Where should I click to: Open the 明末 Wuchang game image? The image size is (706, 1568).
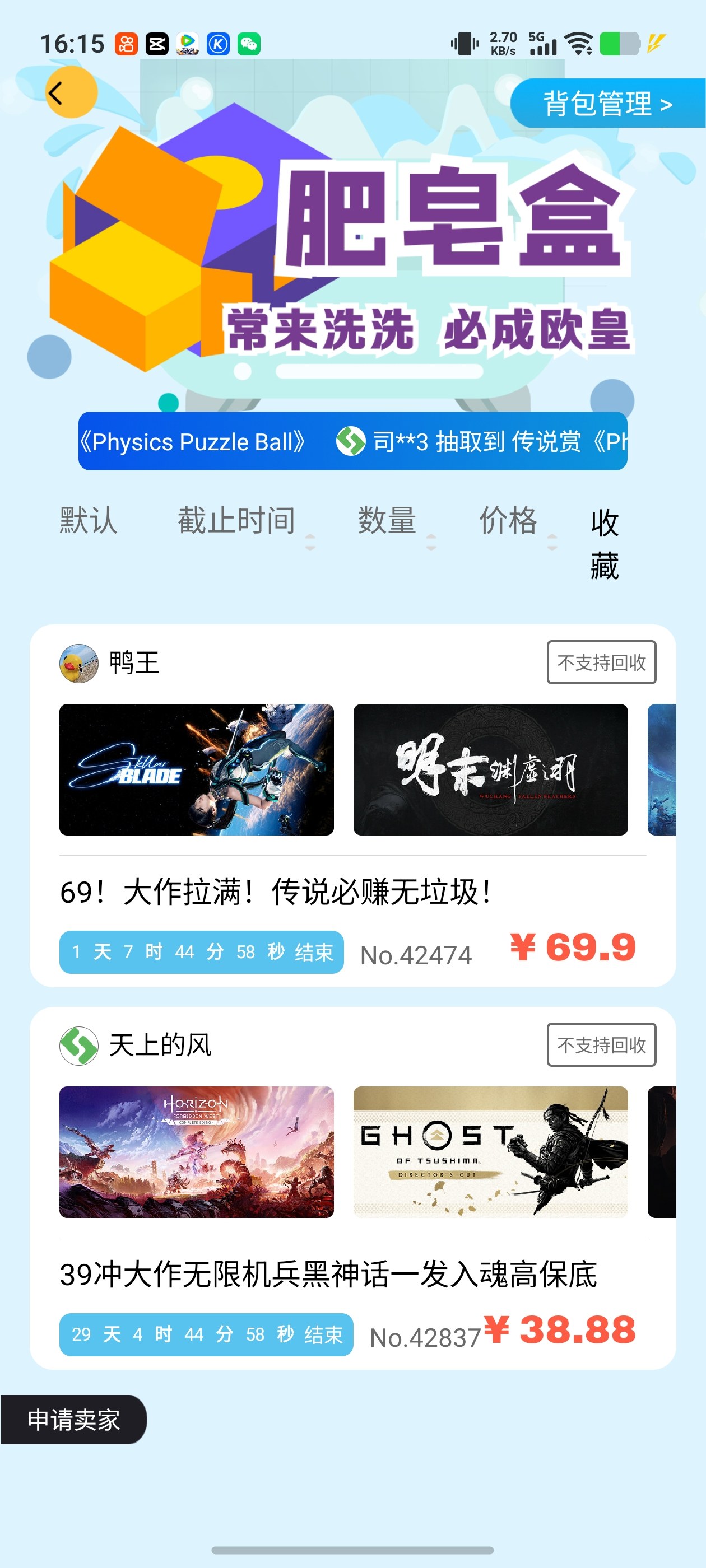(x=490, y=769)
